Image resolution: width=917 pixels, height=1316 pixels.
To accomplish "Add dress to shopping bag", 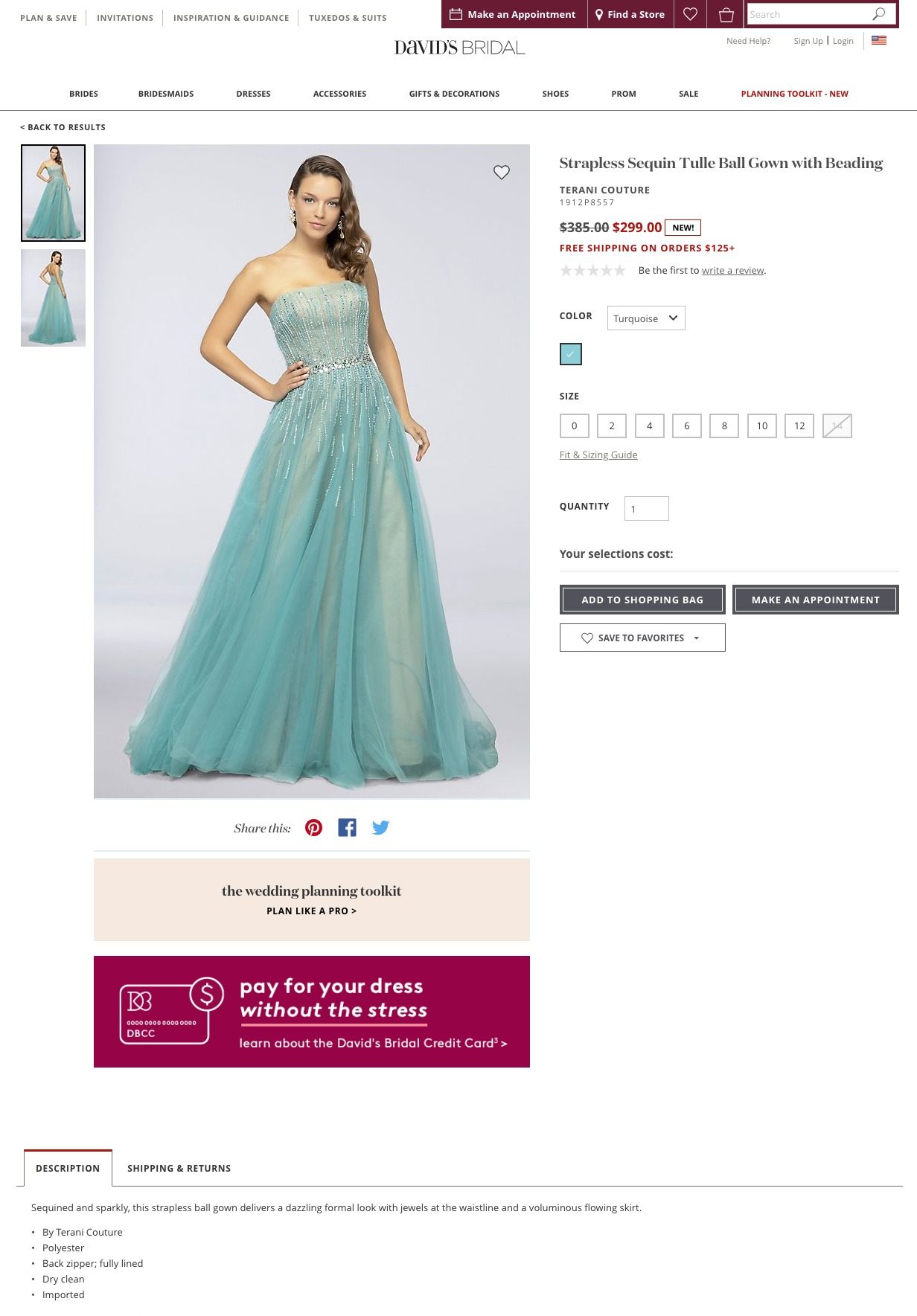I will coord(642,600).
